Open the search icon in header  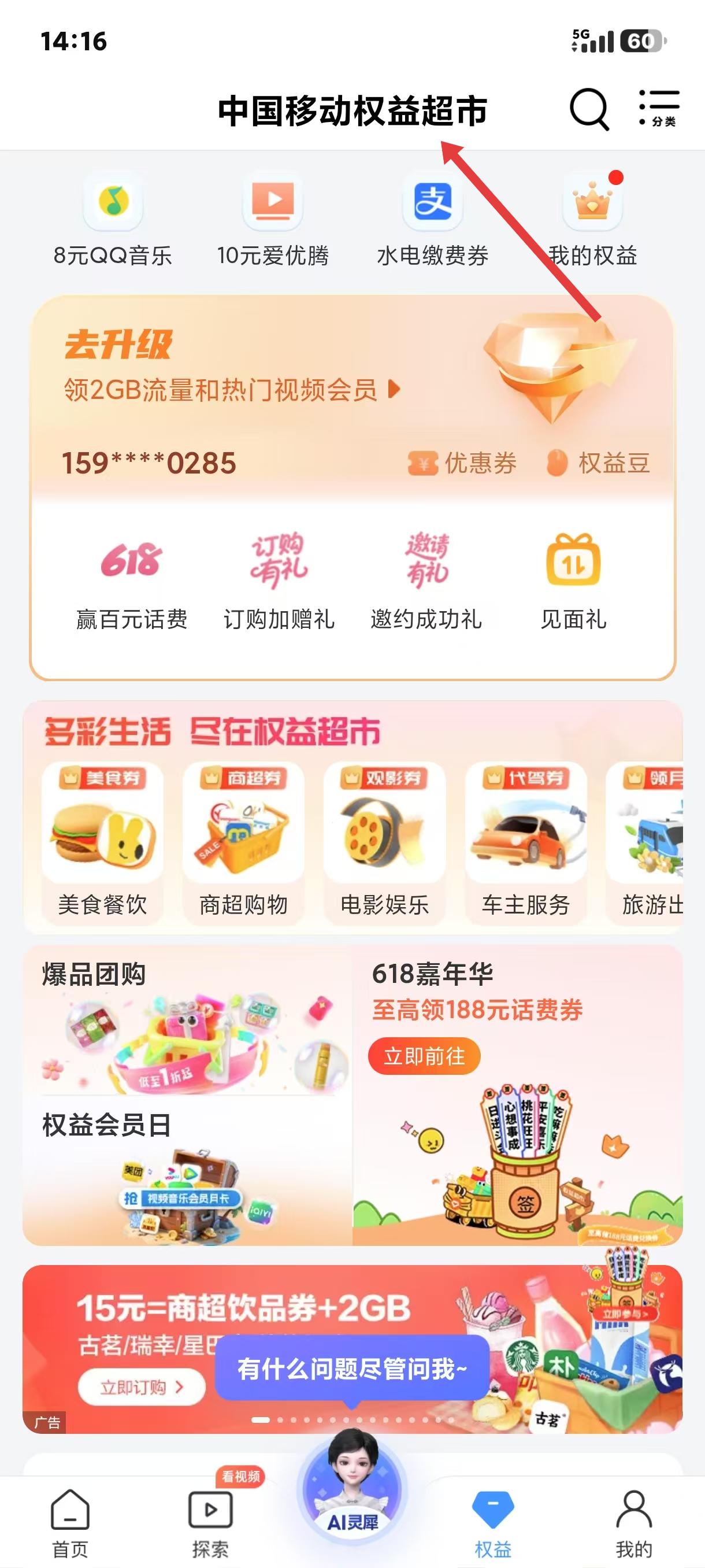tap(589, 110)
